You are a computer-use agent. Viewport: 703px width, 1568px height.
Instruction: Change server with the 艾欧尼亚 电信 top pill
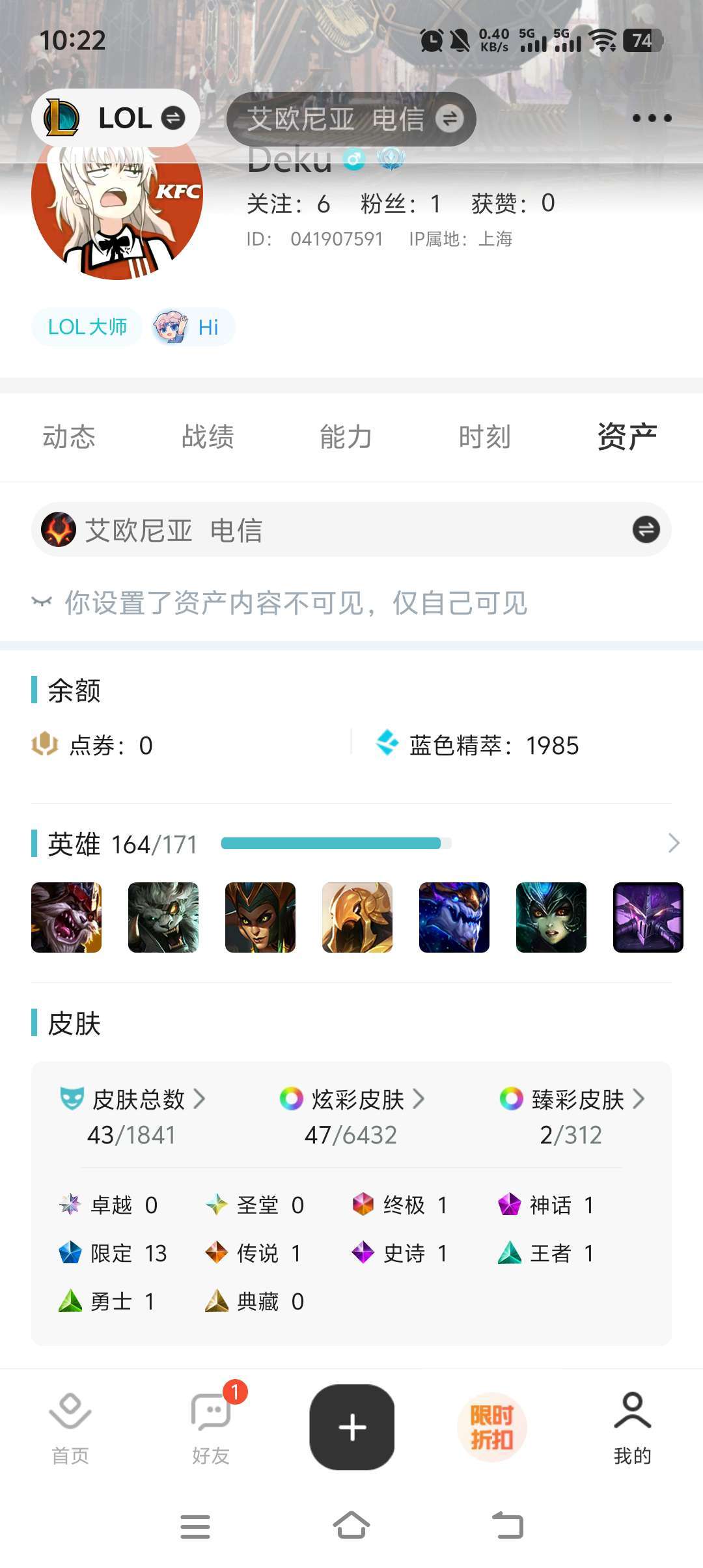351,119
